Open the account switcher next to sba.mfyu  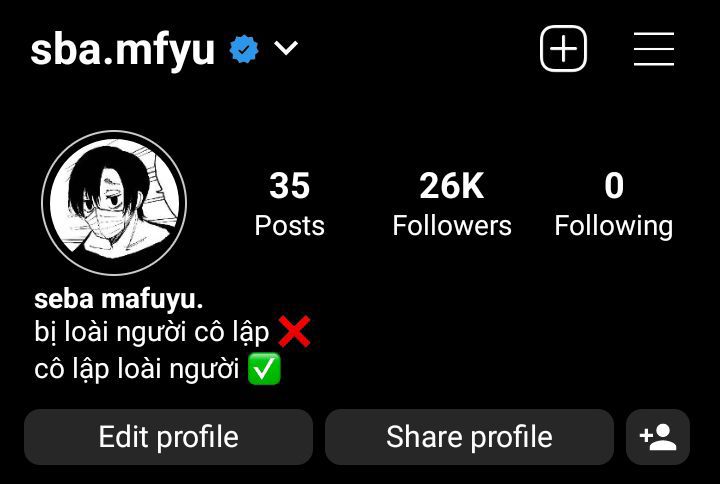click(286, 48)
